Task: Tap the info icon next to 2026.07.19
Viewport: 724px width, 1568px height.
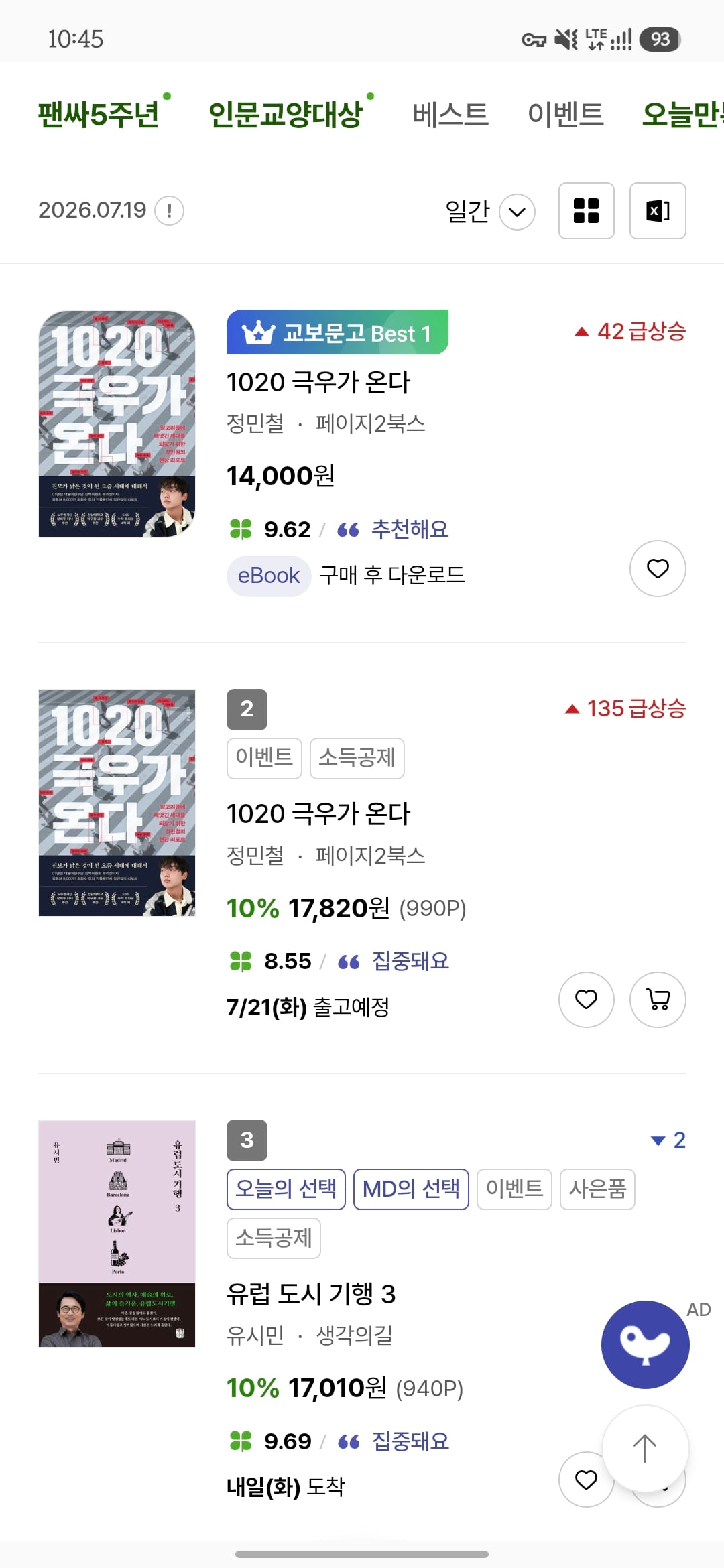Action: [169, 211]
